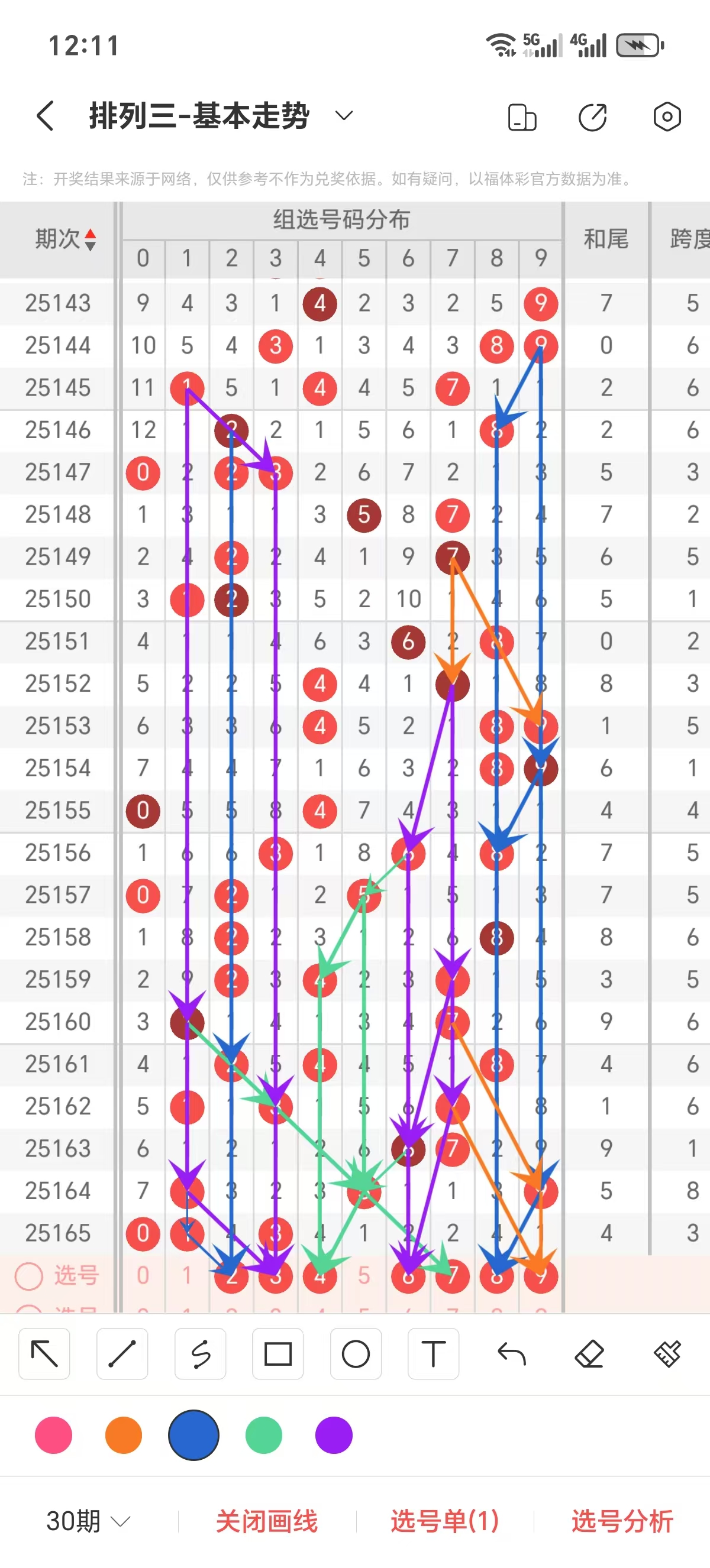The image size is (710, 1568).
Task: Expand the 排列三-基本走势 title dropdown
Action: 344,116
